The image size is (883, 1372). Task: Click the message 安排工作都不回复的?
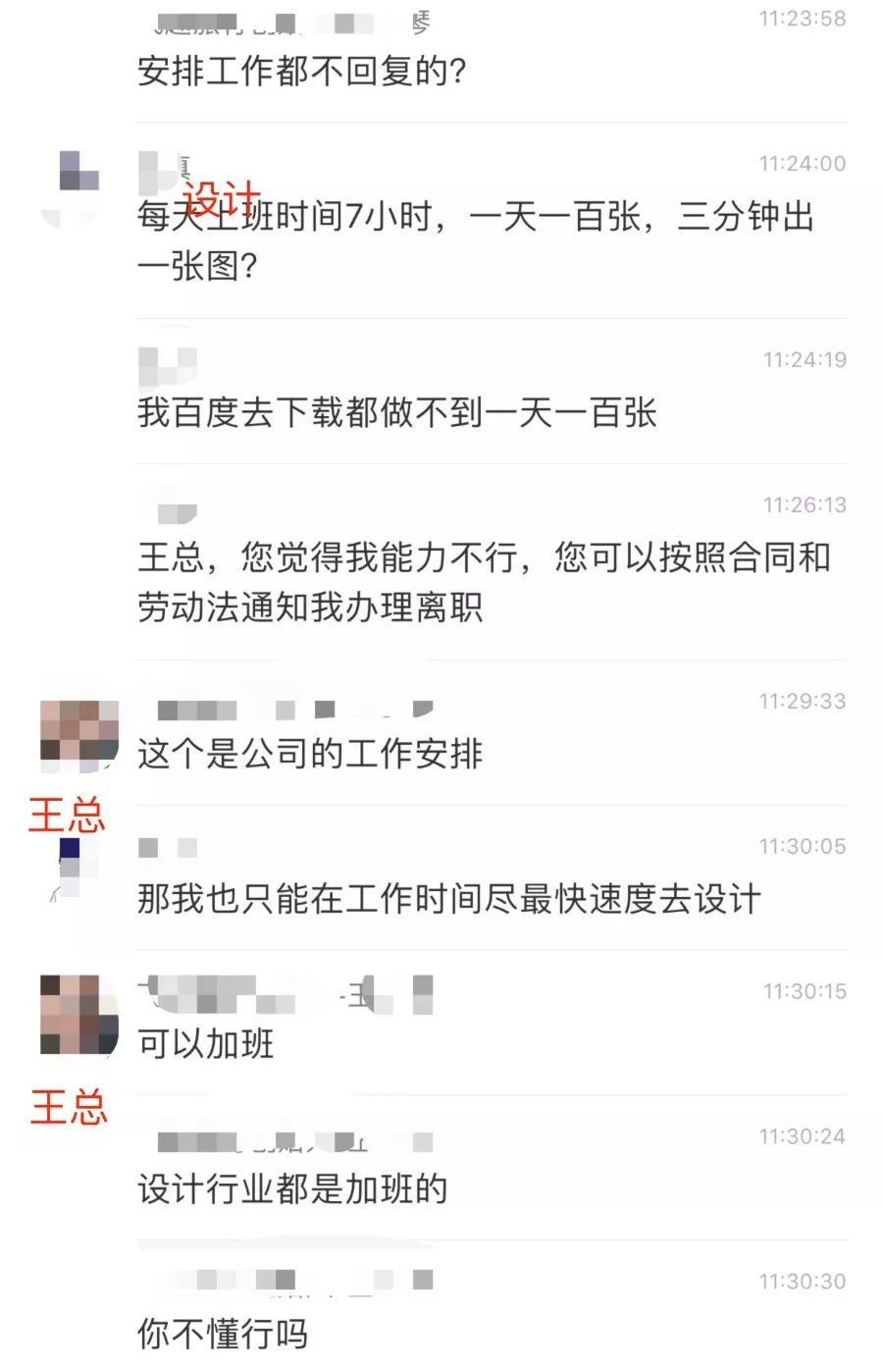coord(294,69)
